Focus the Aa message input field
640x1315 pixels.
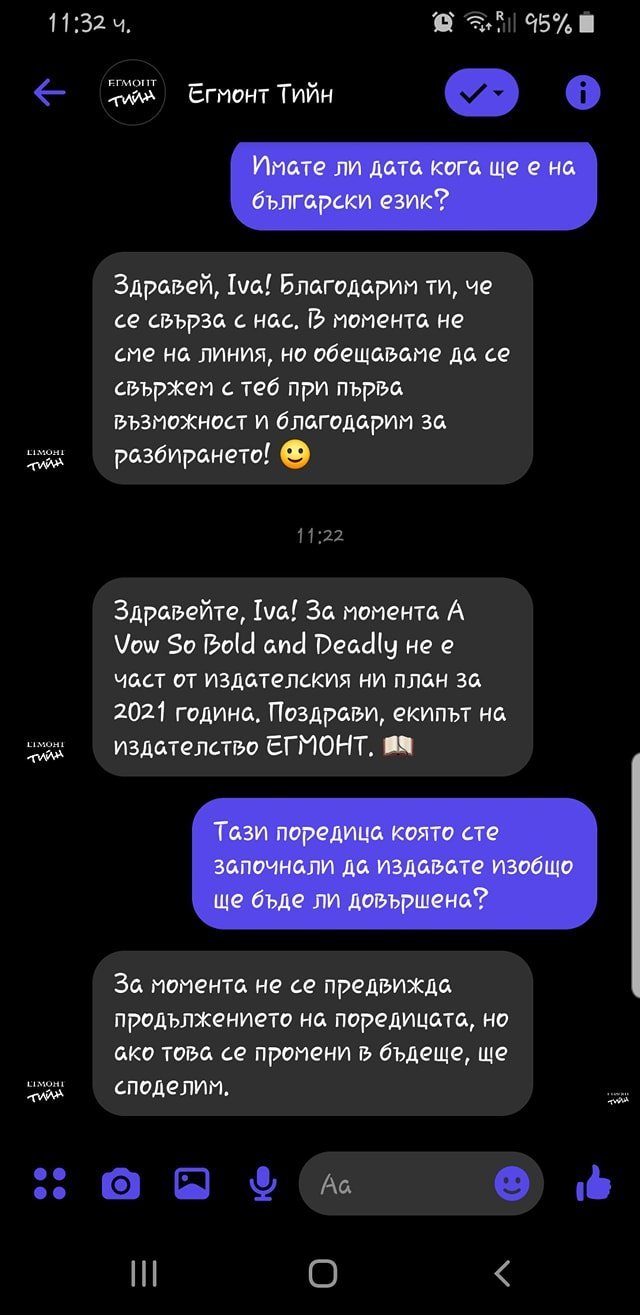(400, 1185)
